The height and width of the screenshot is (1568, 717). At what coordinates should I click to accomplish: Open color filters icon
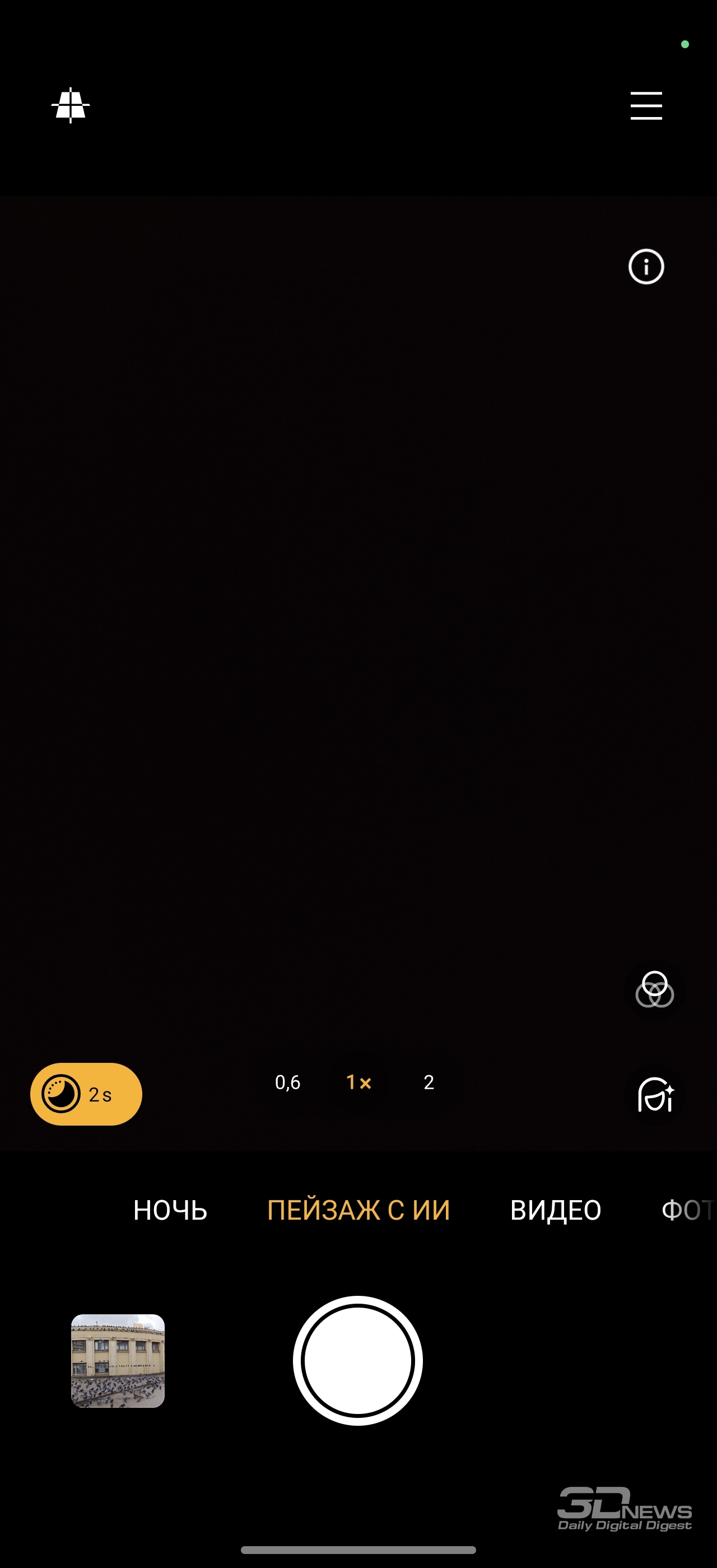point(654,990)
